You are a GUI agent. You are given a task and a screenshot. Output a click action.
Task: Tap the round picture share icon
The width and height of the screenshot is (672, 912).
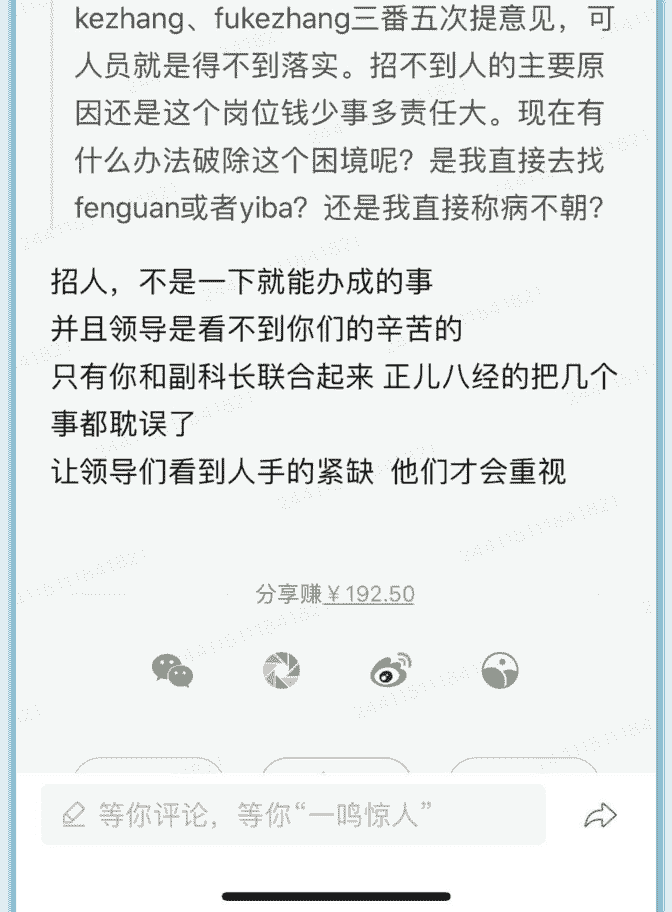click(499, 671)
